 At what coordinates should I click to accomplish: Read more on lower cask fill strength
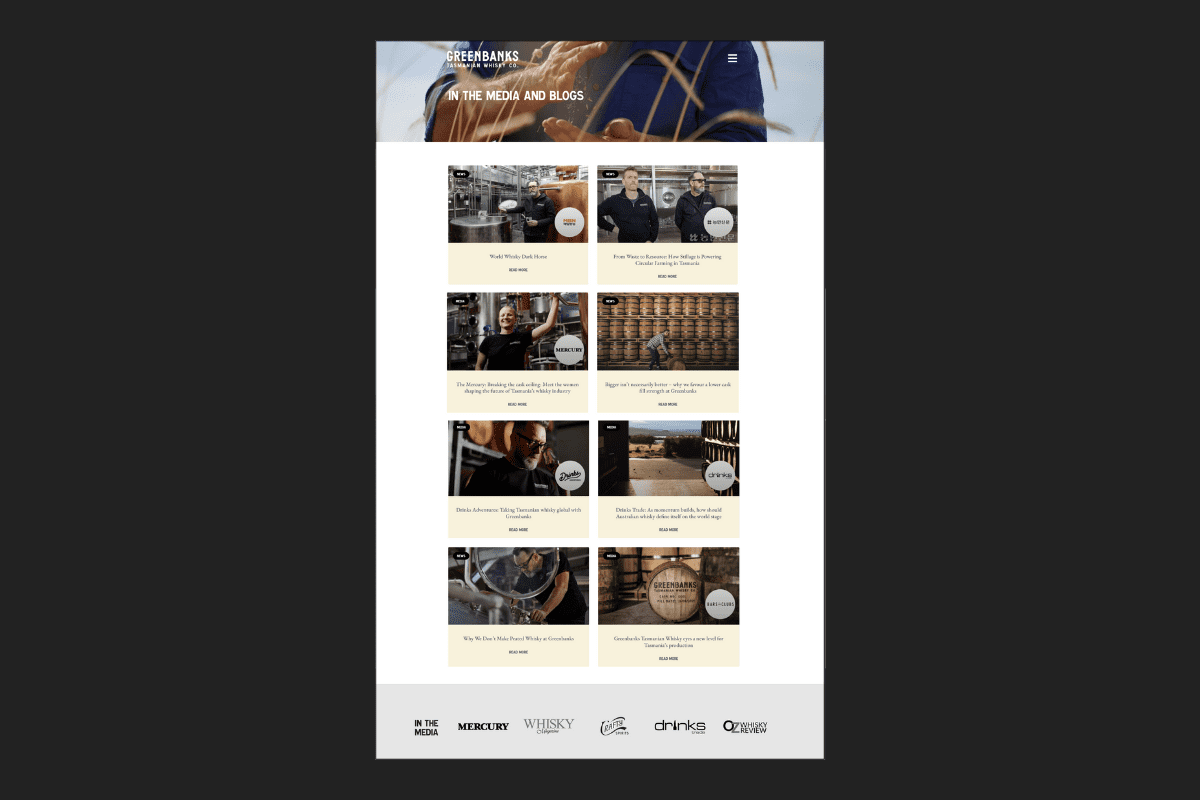tap(667, 404)
